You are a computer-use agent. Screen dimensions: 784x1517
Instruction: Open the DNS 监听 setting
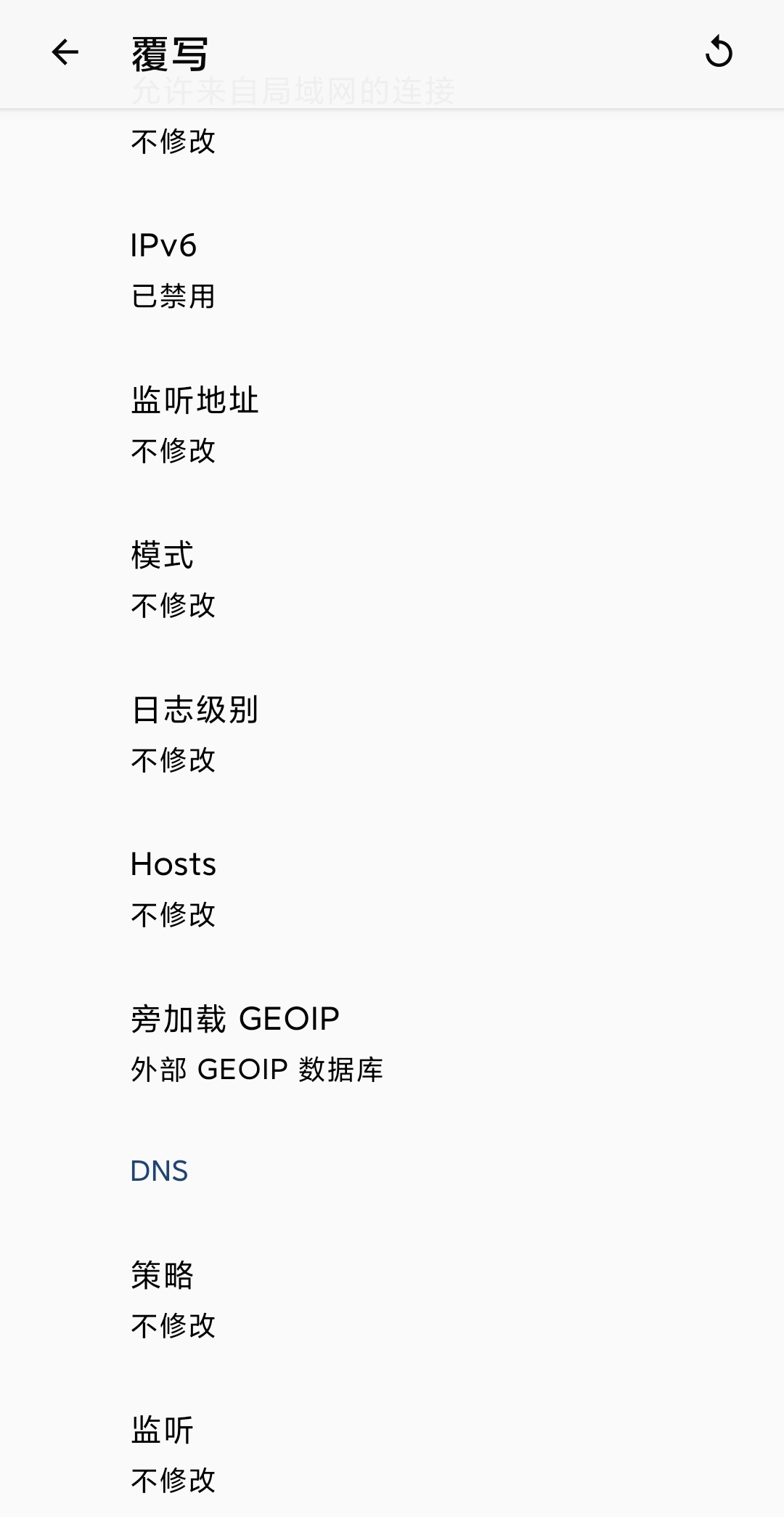[x=392, y=1454]
